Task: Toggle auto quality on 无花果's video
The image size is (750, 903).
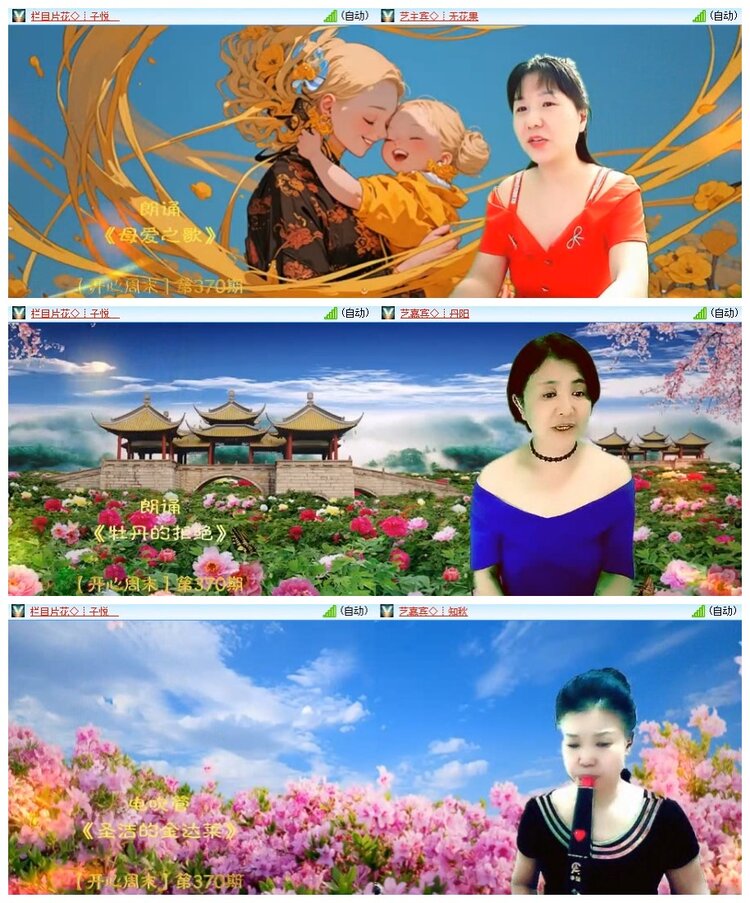Action: pyautogui.click(x=725, y=15)
